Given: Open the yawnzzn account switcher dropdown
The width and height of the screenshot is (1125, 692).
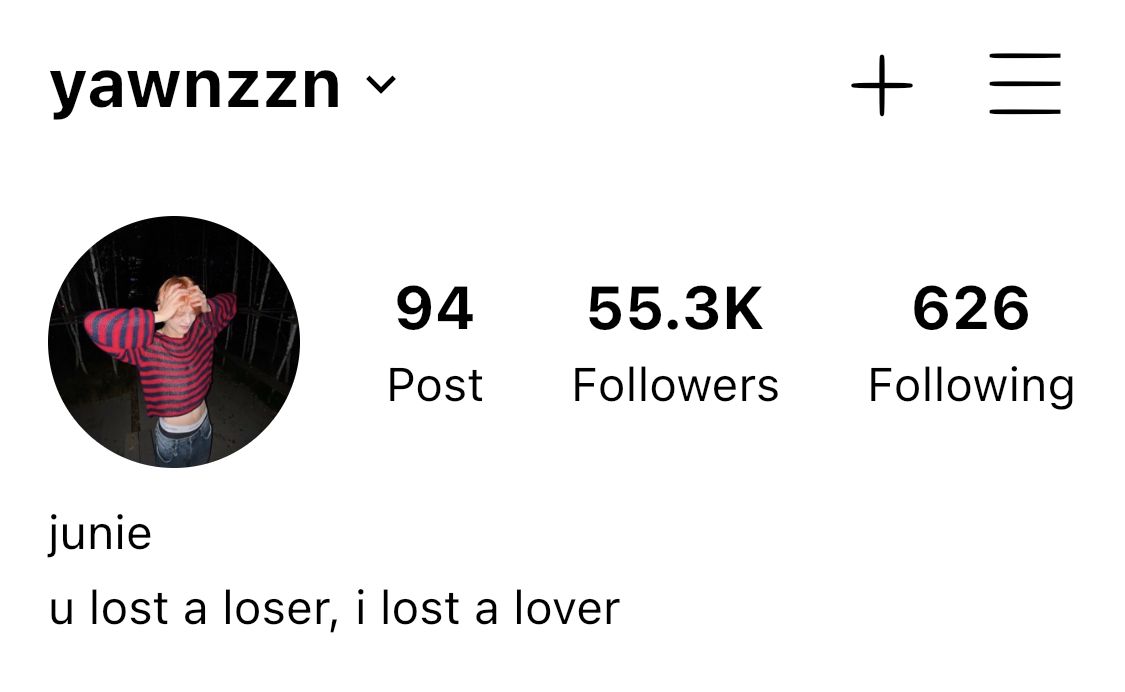Looking at the screenshot, I should (223, 87).
